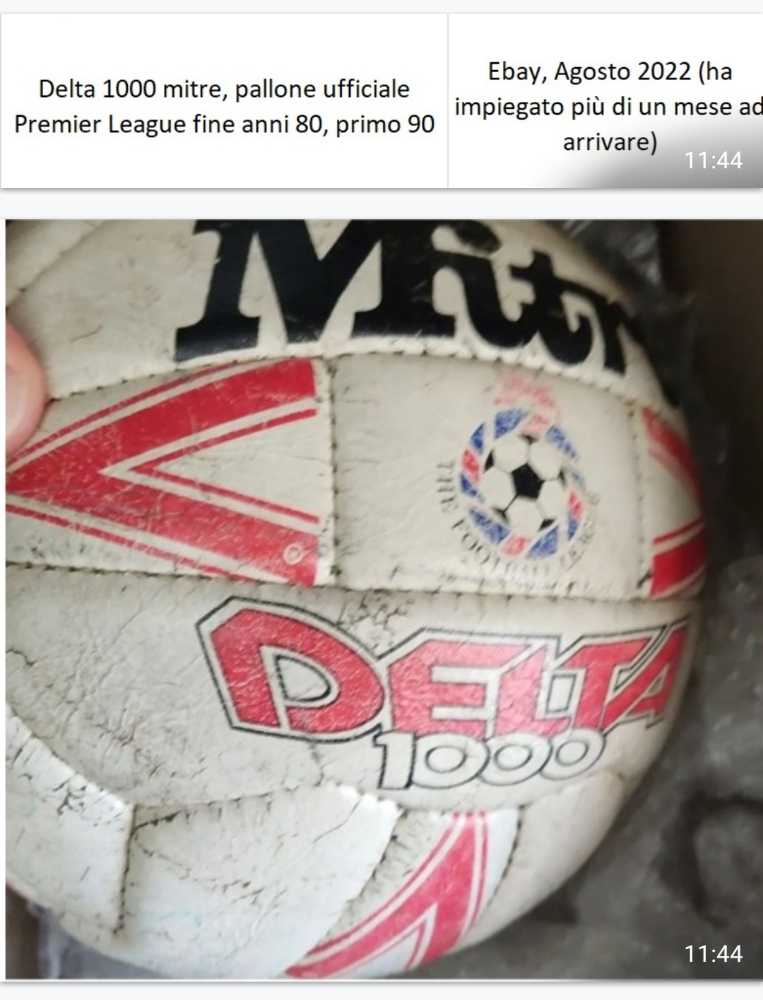Open the Mitre Delta 1000 ball photo
The height and width of the screenshot is (1000, 763).
380,598
